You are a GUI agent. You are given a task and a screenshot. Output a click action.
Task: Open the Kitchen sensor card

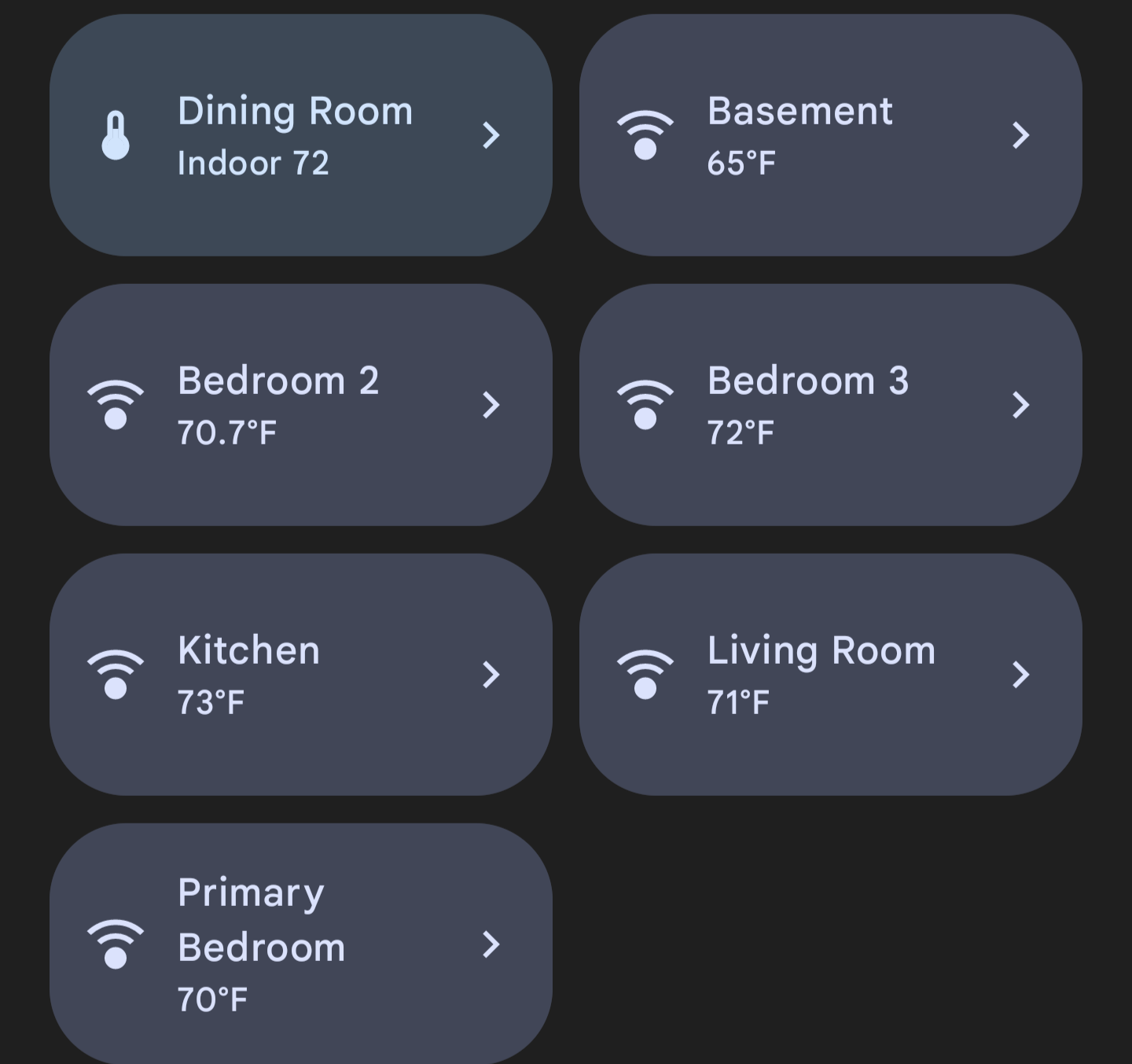click(300, 675)
